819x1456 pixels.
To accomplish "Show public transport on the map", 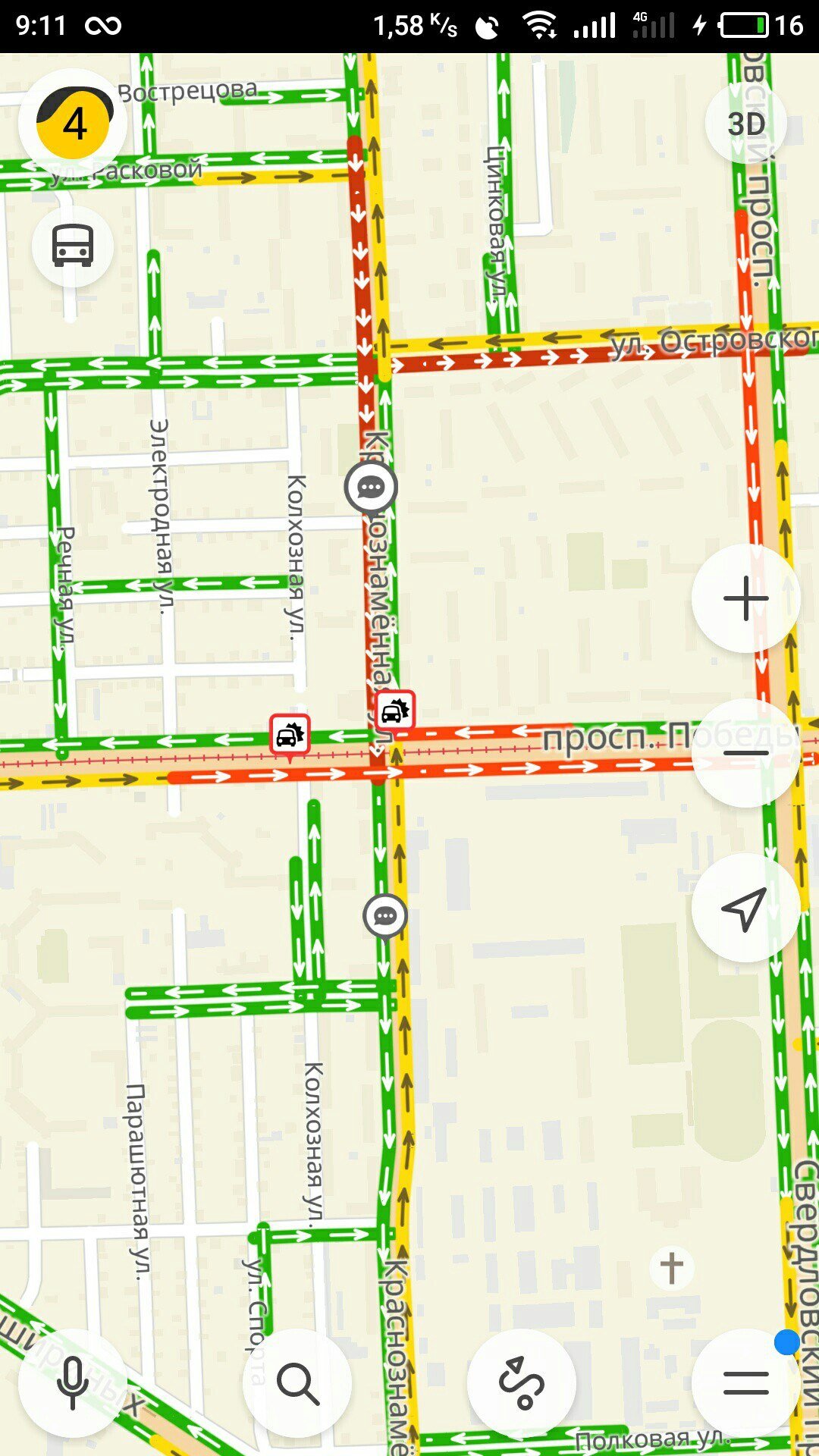I will [73, 246].
